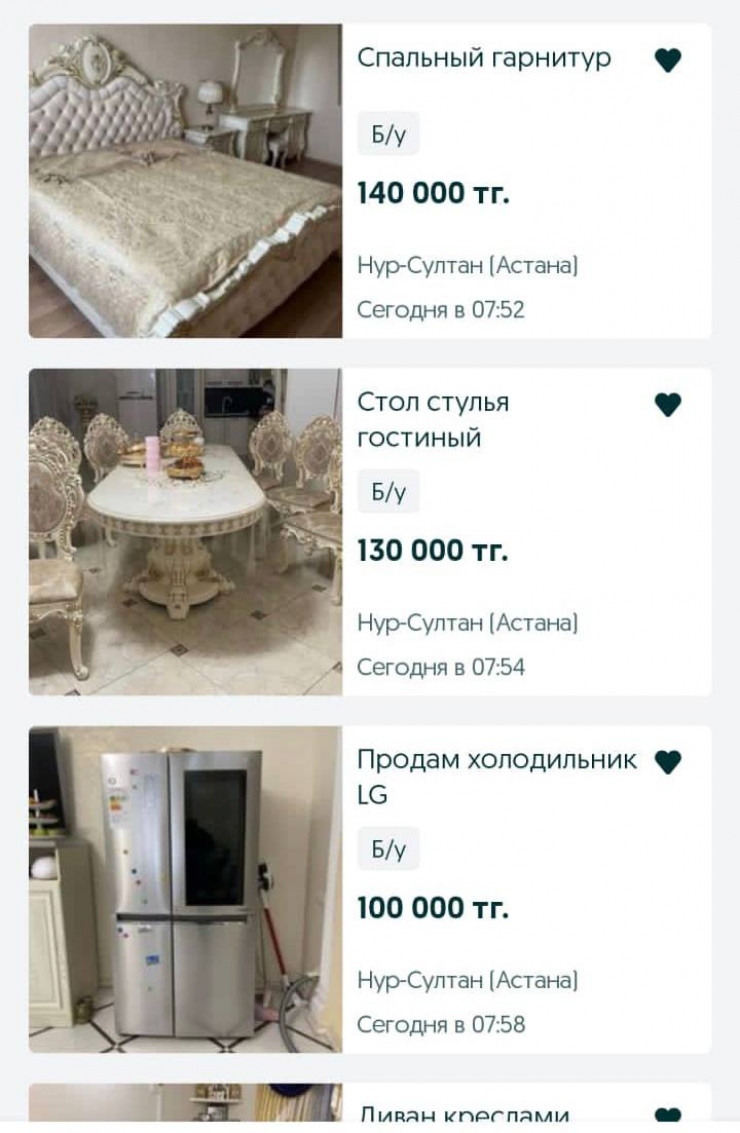Image resolution: width=740 pixels, height=1133 pixels.
Task: View the Стол стулья гостиный listing
Action: [434, 420]
